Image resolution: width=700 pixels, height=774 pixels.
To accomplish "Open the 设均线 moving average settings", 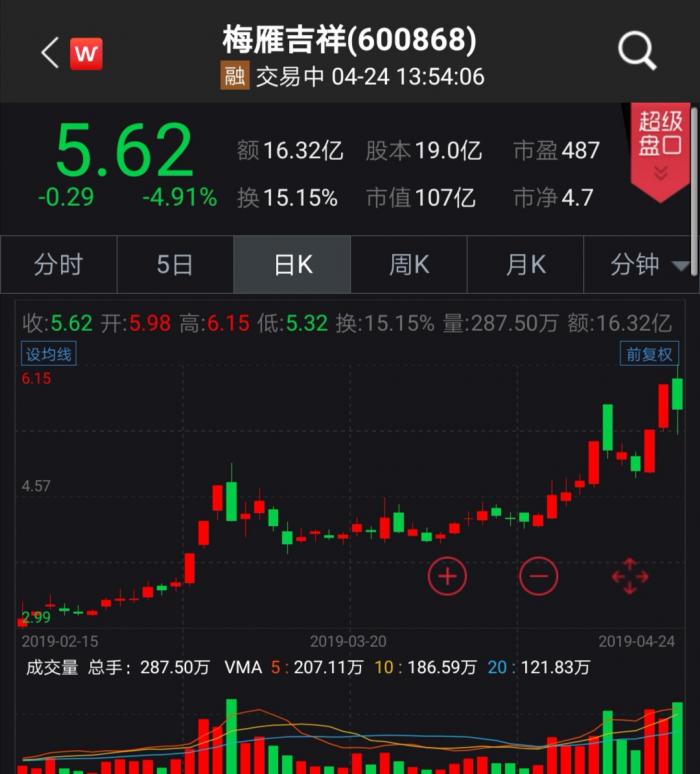I will click(x=49, y=354).
